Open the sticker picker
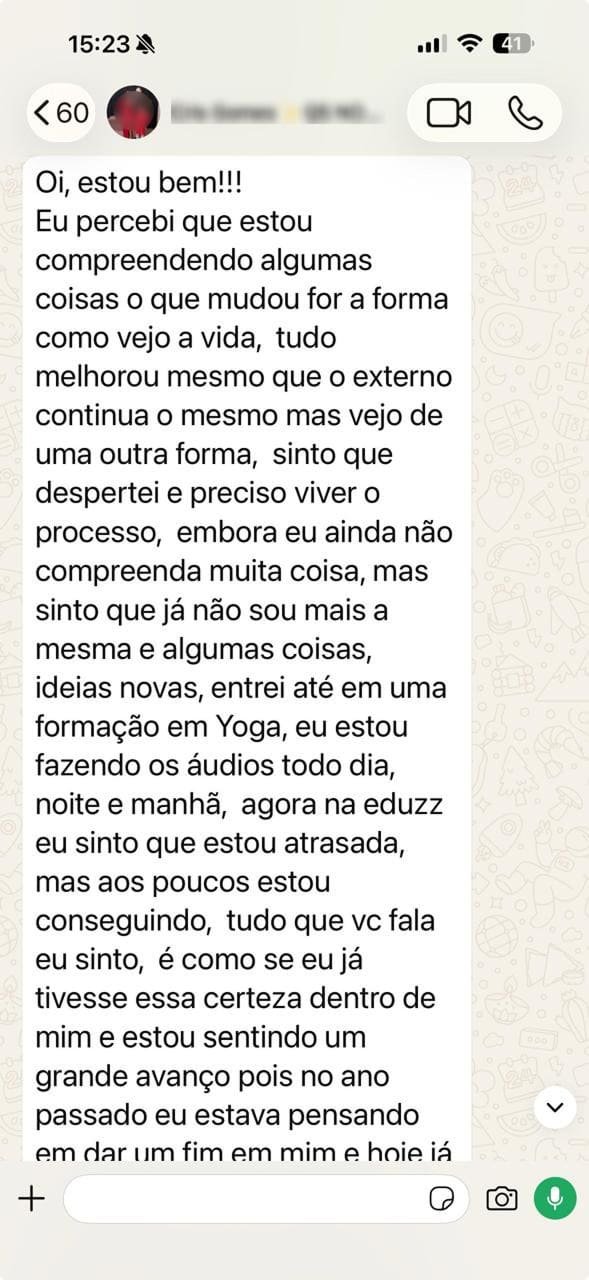Image resolution: width=589 pixels, height=1280 pixels. (442, 1199)
